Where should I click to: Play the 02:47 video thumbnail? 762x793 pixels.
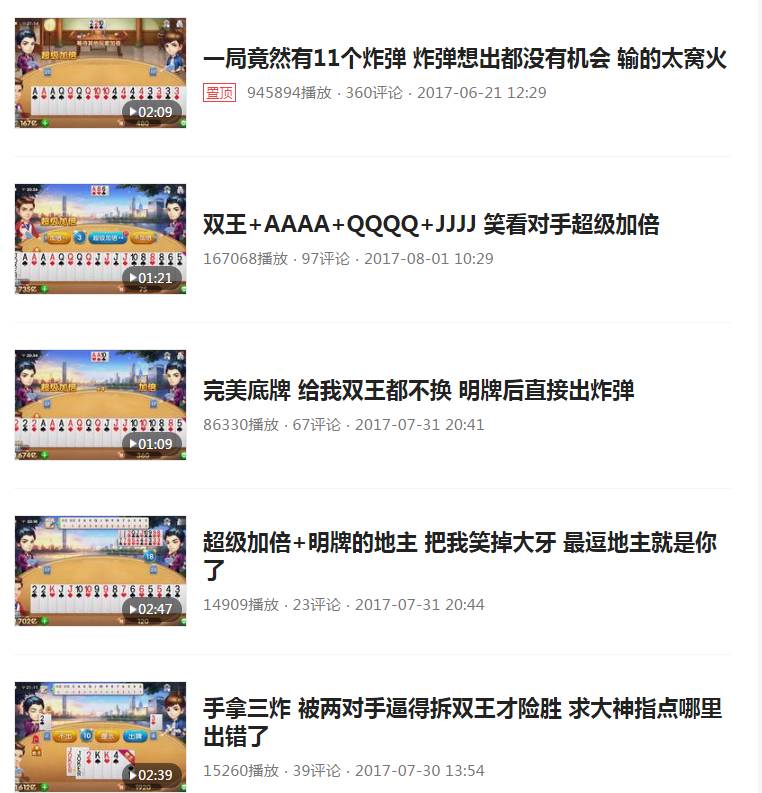100,571
